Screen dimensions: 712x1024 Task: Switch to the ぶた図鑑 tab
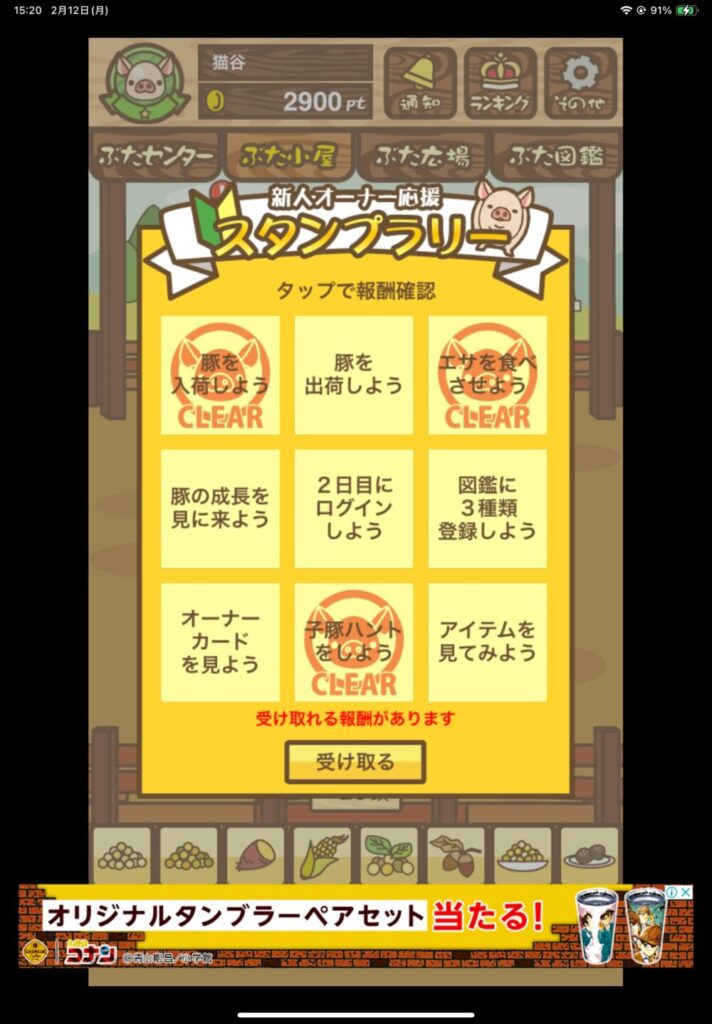(x=555, y=157)
